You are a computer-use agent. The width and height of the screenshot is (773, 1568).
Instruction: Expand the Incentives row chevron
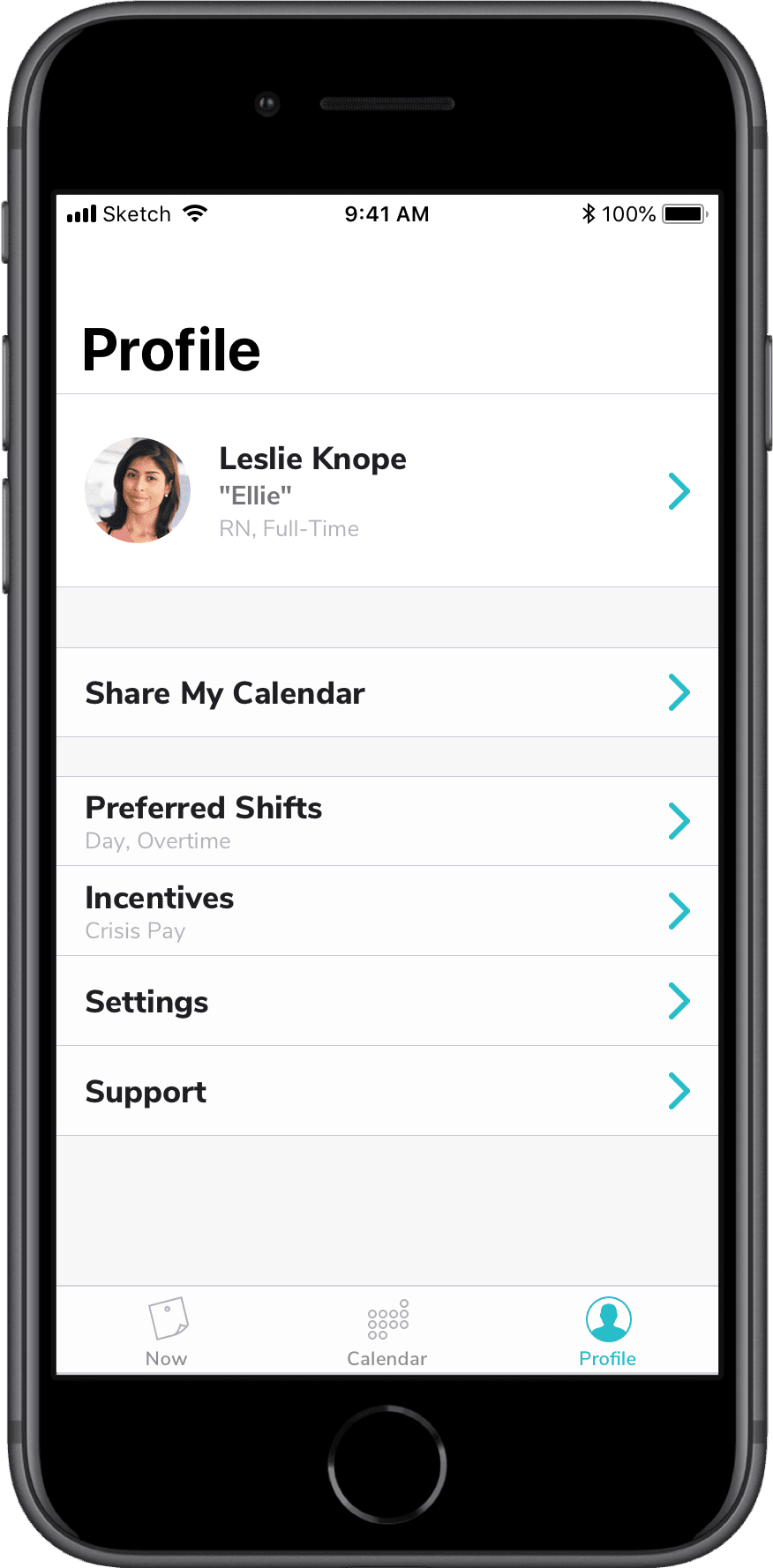[679, 911]
